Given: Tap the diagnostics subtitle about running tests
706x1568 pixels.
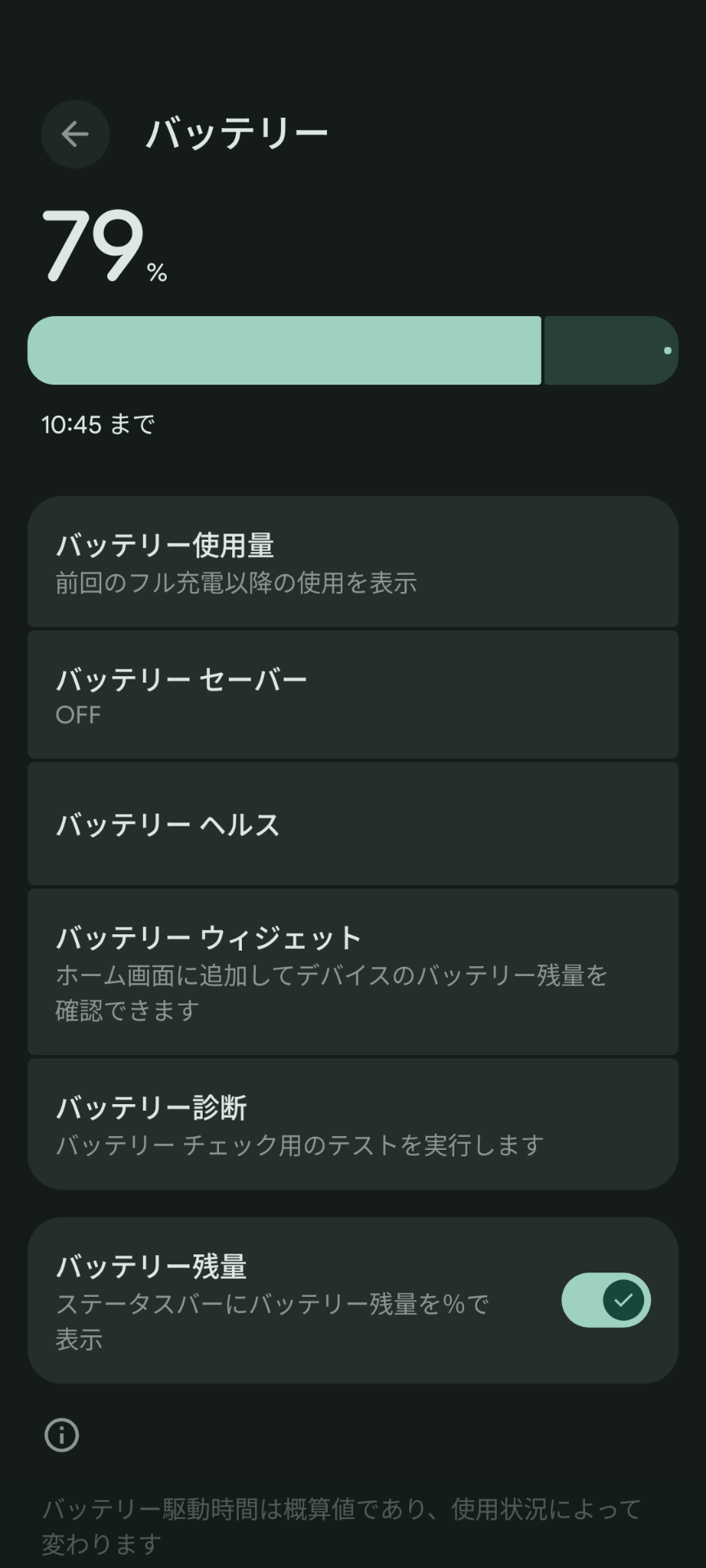Looking at the screenshot, I should point(300,1146).
